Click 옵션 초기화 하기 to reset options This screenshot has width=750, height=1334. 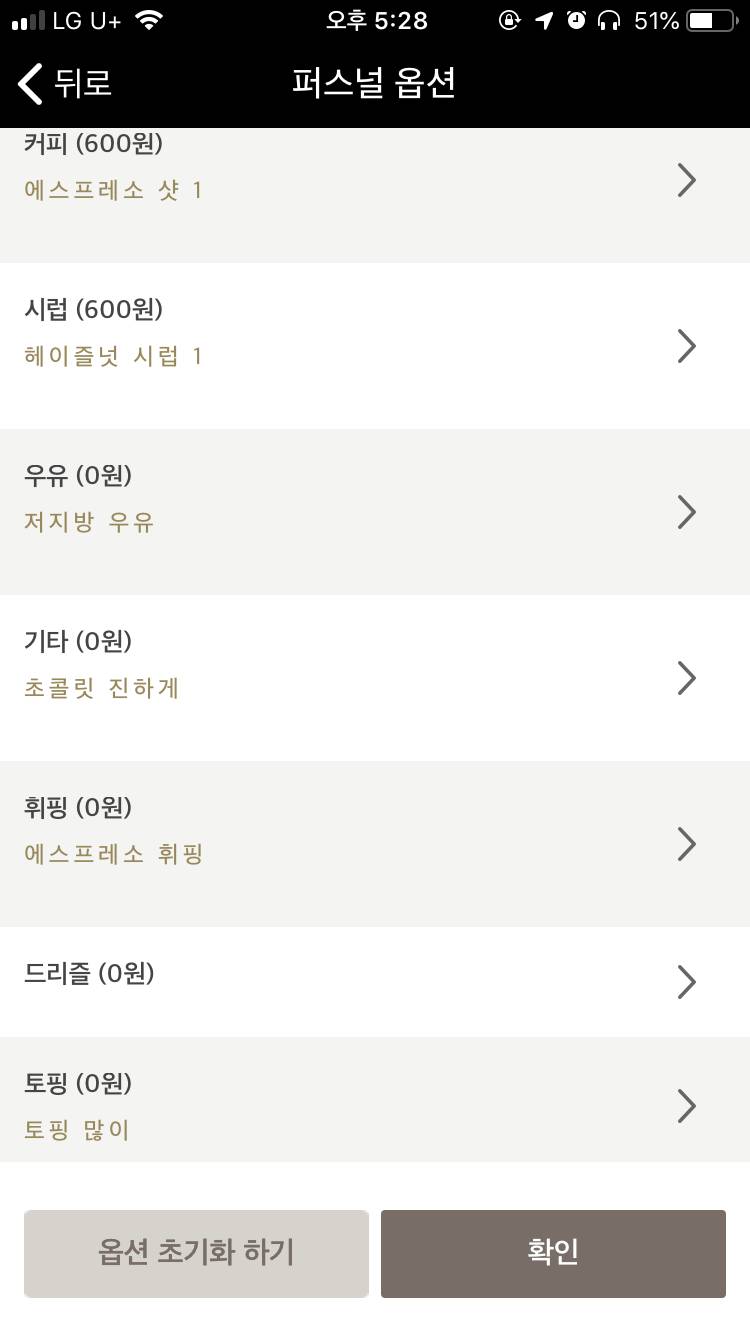point(196,1253)
